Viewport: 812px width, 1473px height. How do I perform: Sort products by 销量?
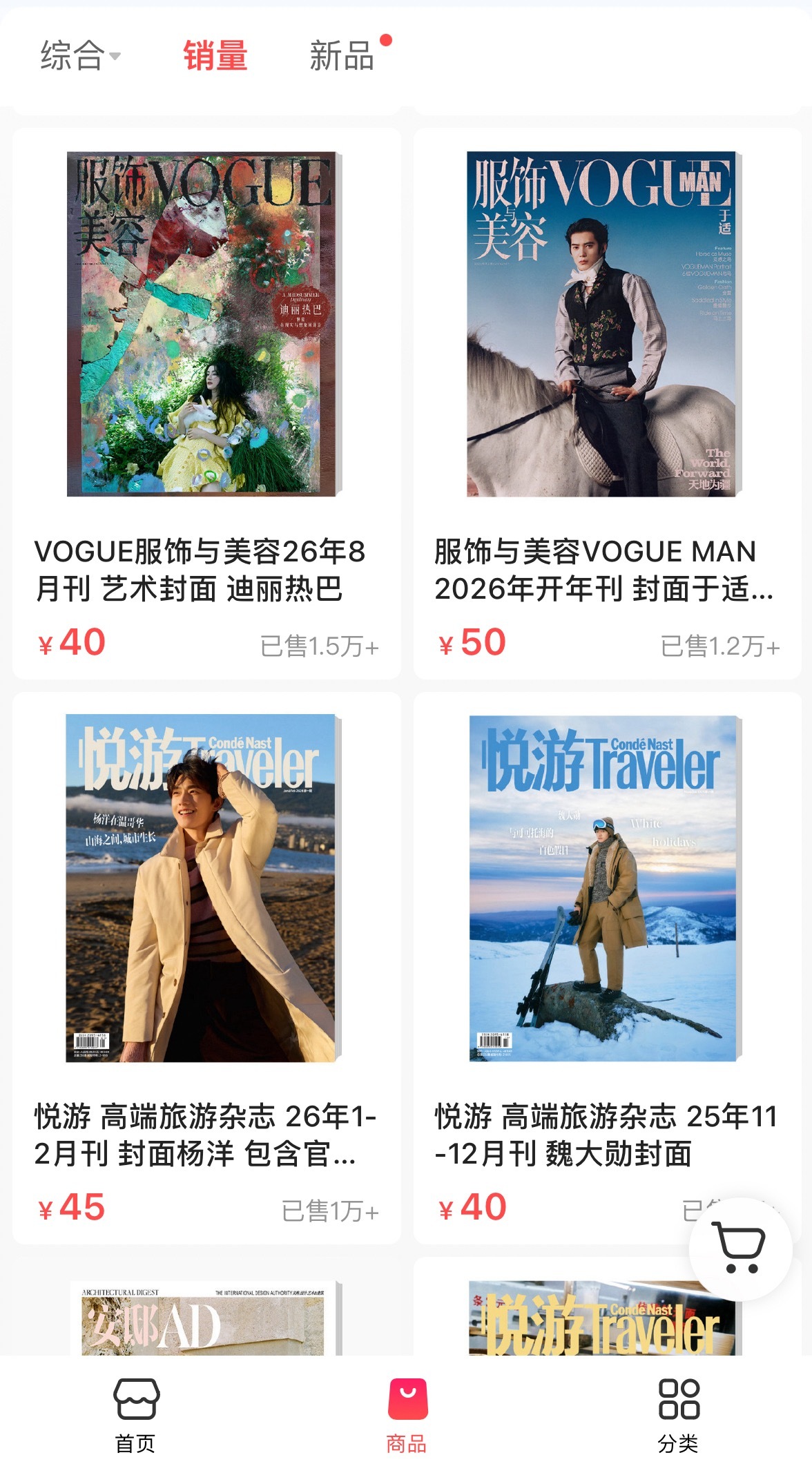pos(215,55)
